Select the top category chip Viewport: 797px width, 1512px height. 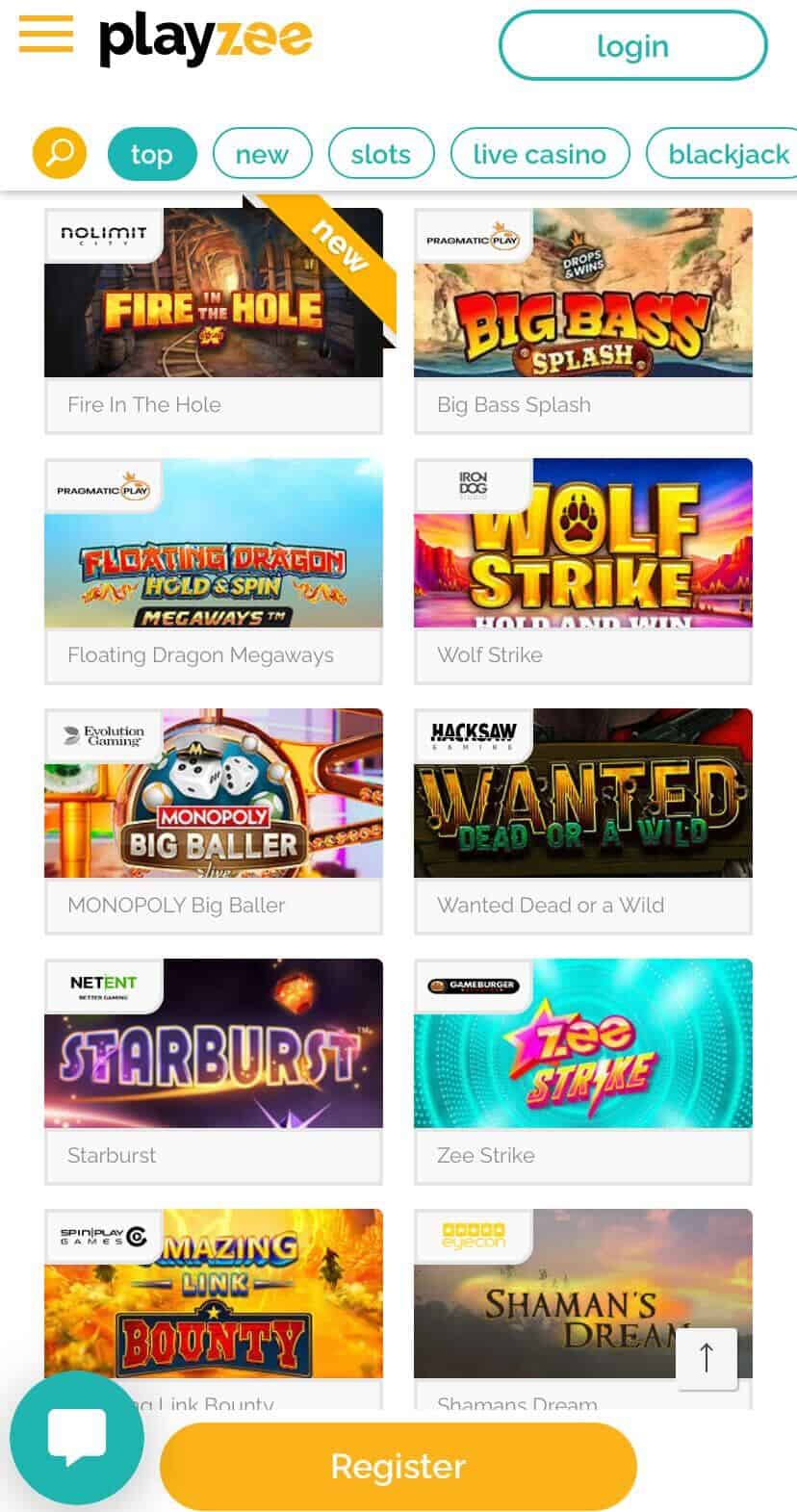tap(151, 154)
